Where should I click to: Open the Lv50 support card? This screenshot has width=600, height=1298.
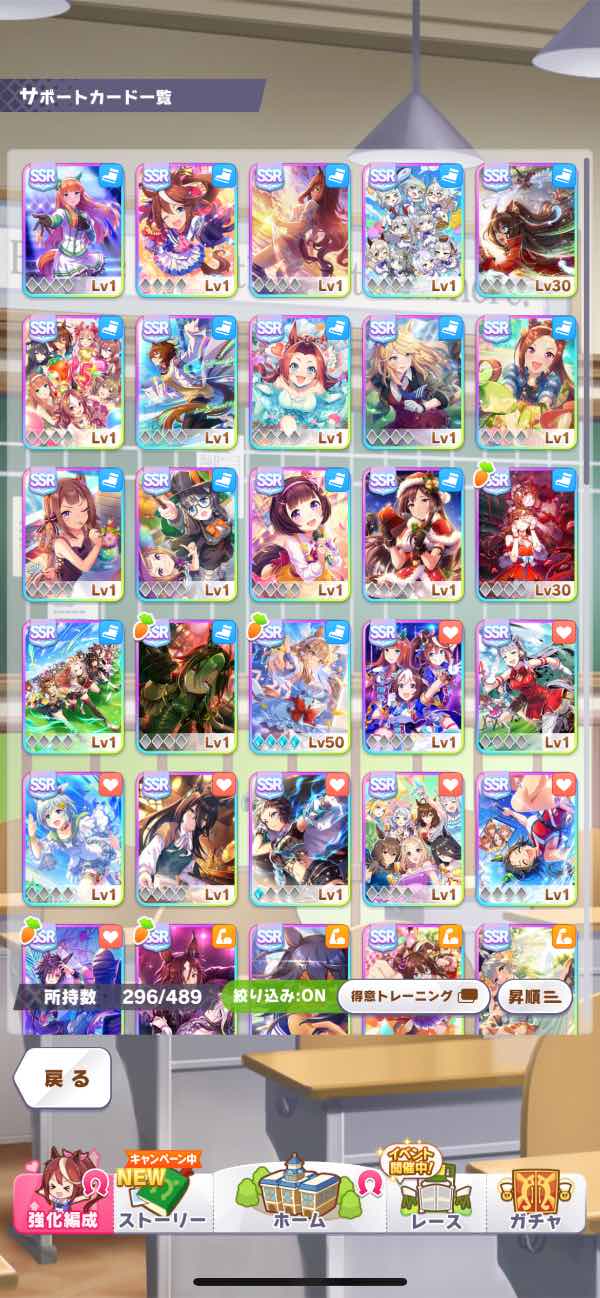pyautogui.click(x=299, y=686)
